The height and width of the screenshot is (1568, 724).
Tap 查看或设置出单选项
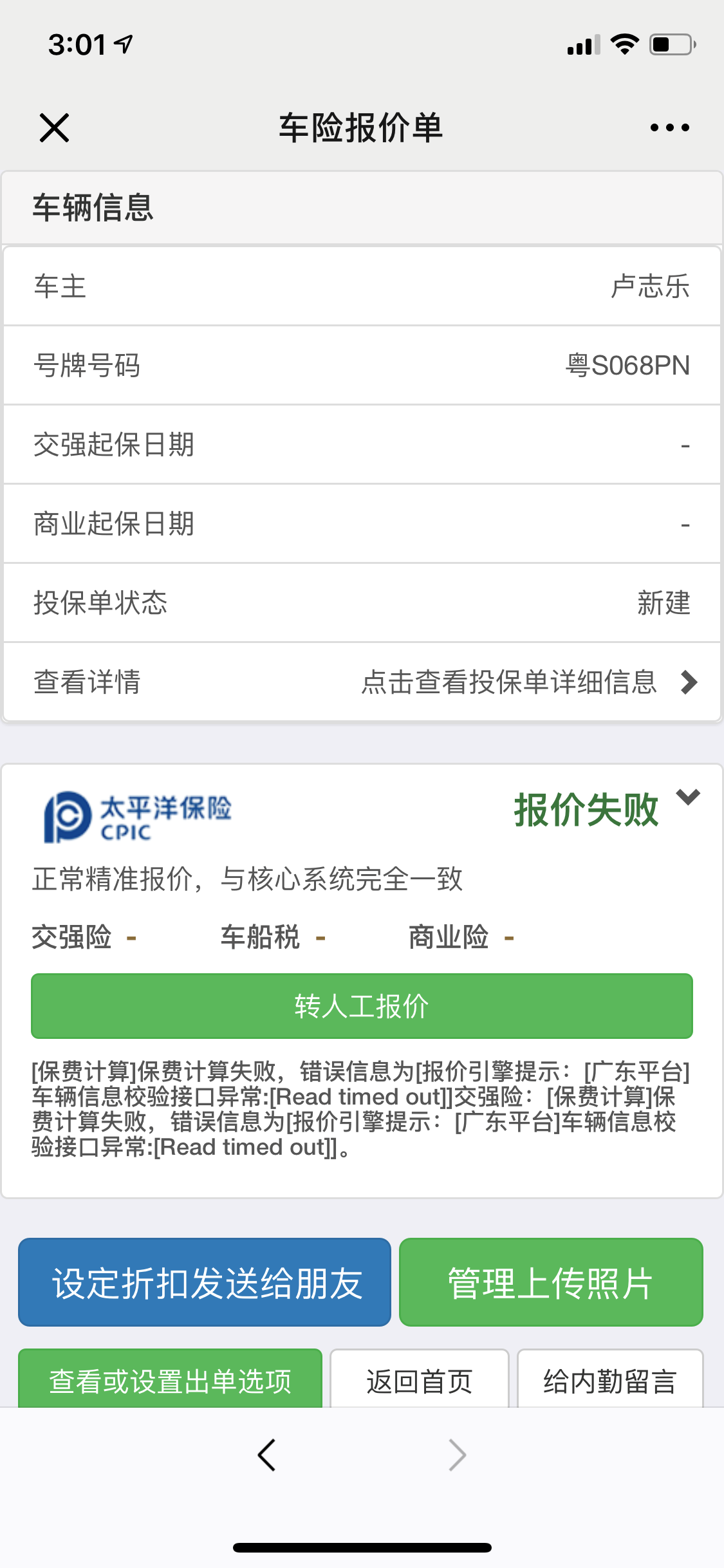coord(170,1380)
